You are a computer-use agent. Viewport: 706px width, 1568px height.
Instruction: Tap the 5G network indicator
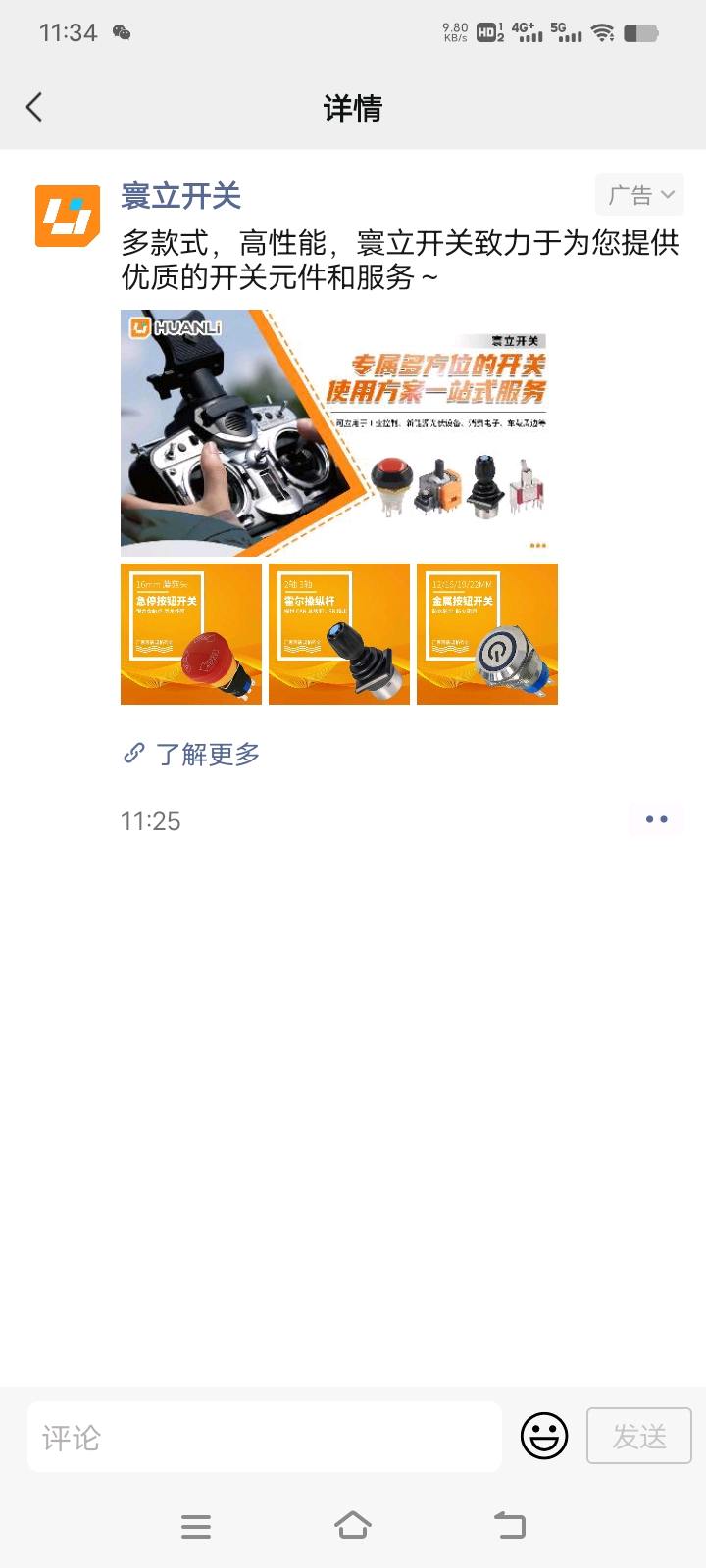click(x=561, y=30)
